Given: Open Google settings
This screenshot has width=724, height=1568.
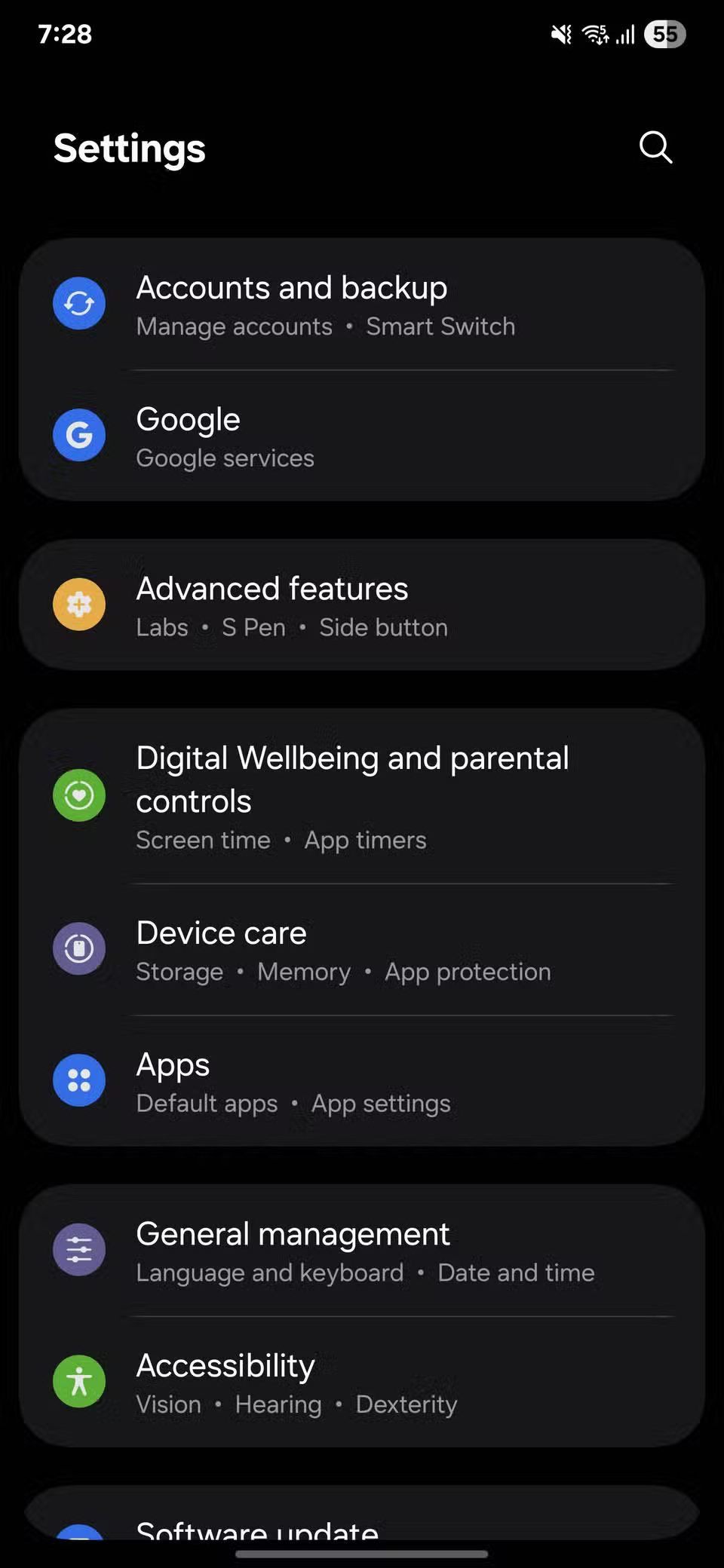Looking at the screenshot, I should pos(362,434).
